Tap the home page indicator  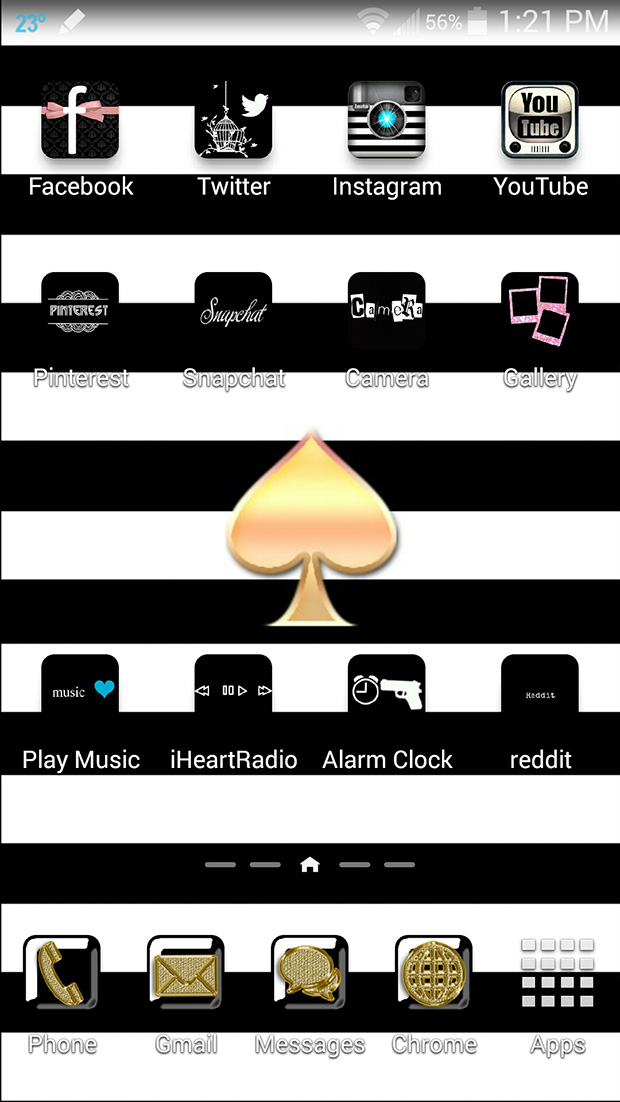(310, 865)
